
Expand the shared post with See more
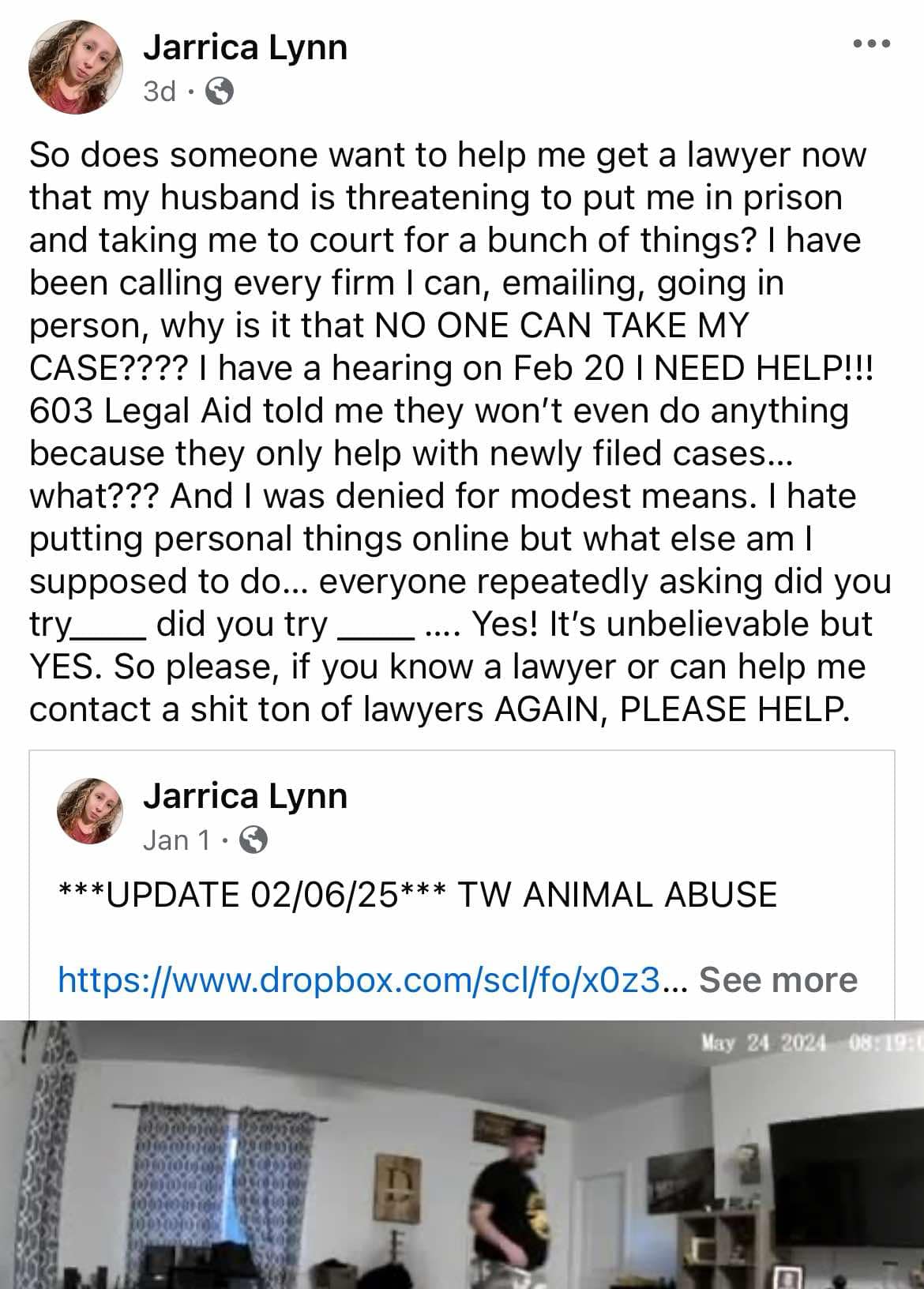[778, 980]
